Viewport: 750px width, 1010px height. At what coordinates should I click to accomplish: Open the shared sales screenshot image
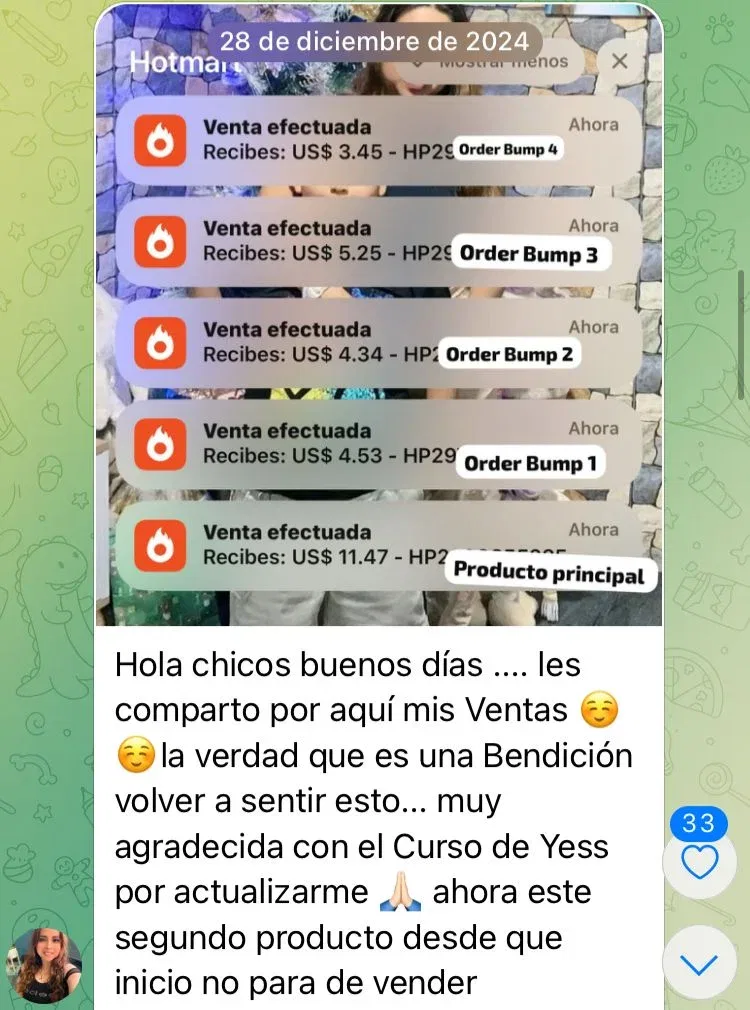pos(378,330)
